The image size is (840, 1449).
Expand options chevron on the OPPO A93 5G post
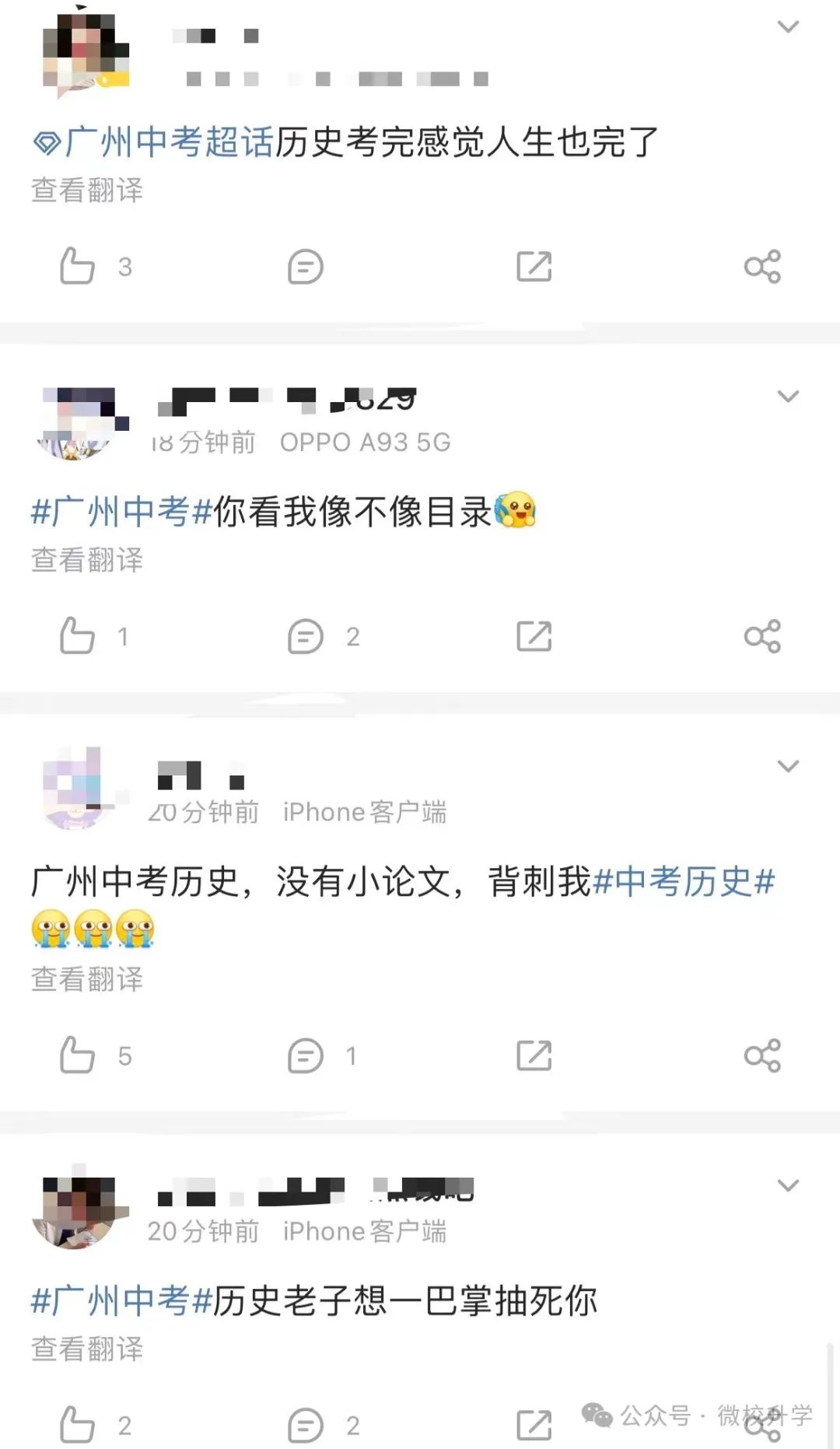[x=788, y=396]
